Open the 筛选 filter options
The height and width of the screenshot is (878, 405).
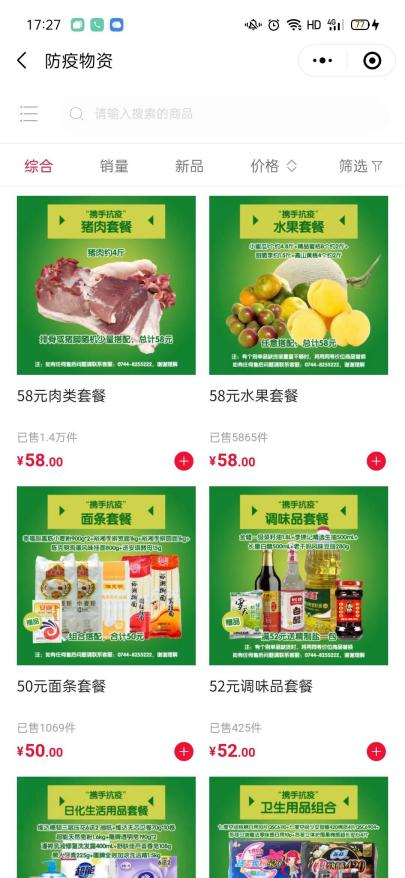pos(360,166)
